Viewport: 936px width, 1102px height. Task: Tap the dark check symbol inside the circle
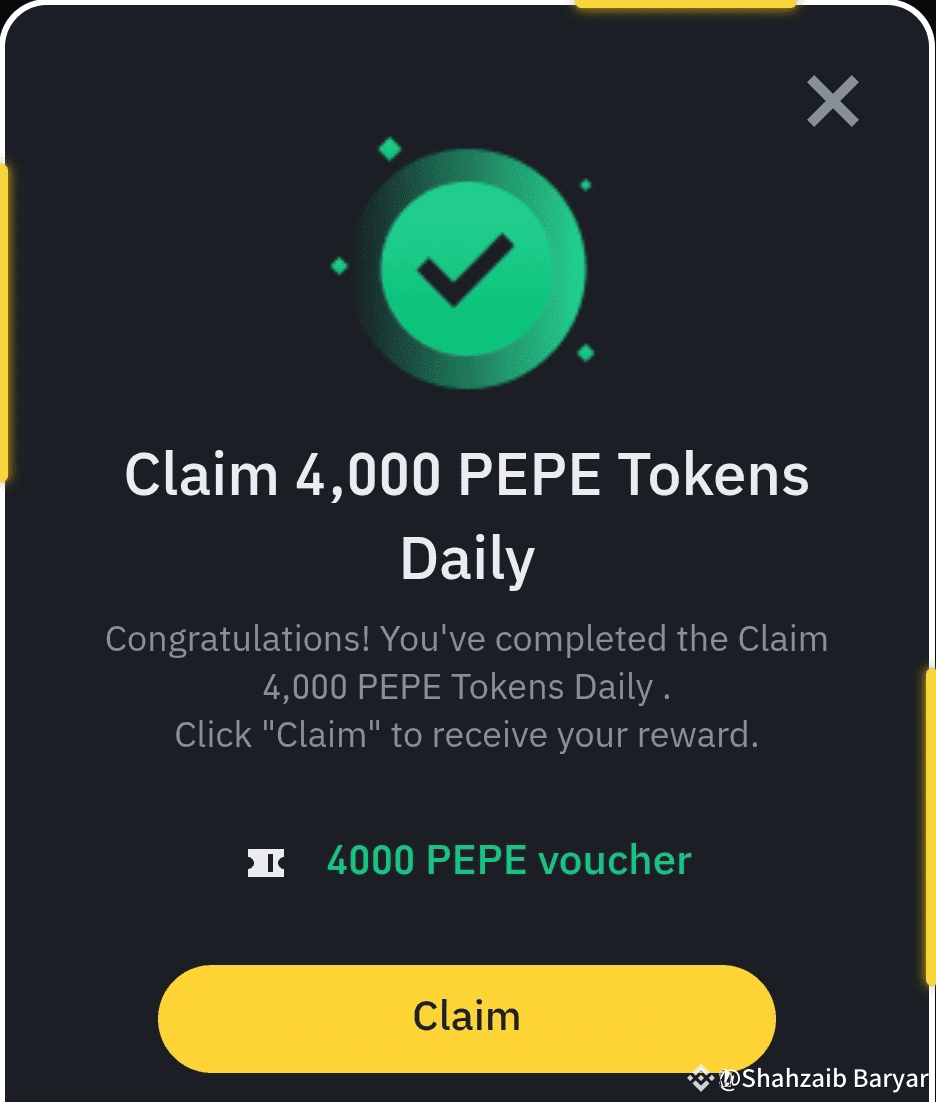tap(466, 268)
